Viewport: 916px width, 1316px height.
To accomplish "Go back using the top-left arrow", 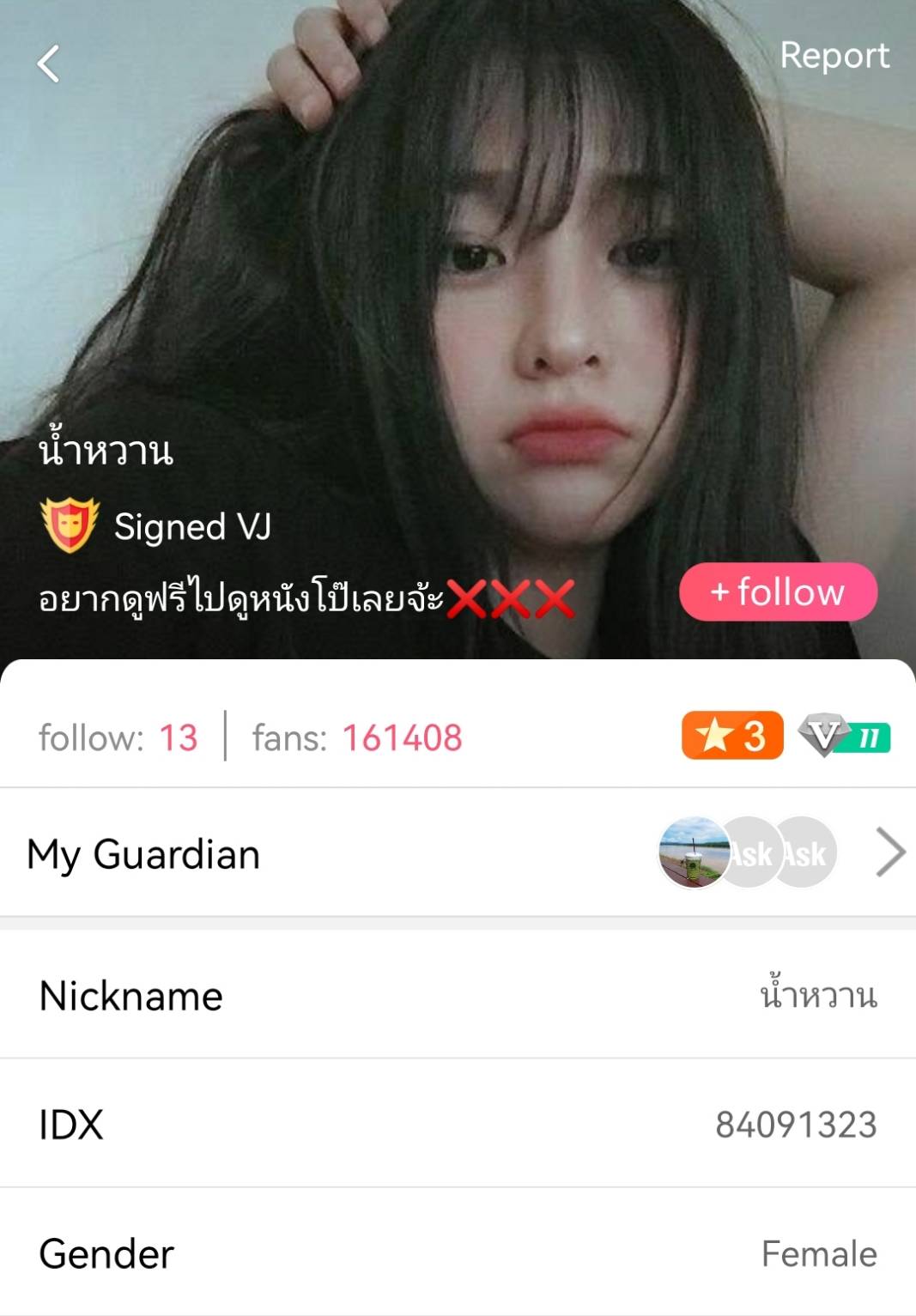I will (49, 64).
